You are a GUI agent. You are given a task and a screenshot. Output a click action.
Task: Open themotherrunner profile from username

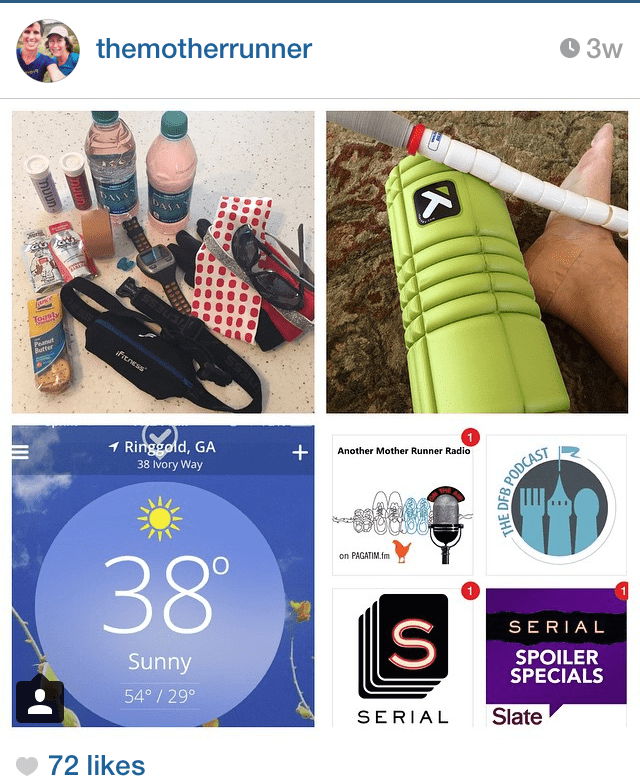click(204, 49)
